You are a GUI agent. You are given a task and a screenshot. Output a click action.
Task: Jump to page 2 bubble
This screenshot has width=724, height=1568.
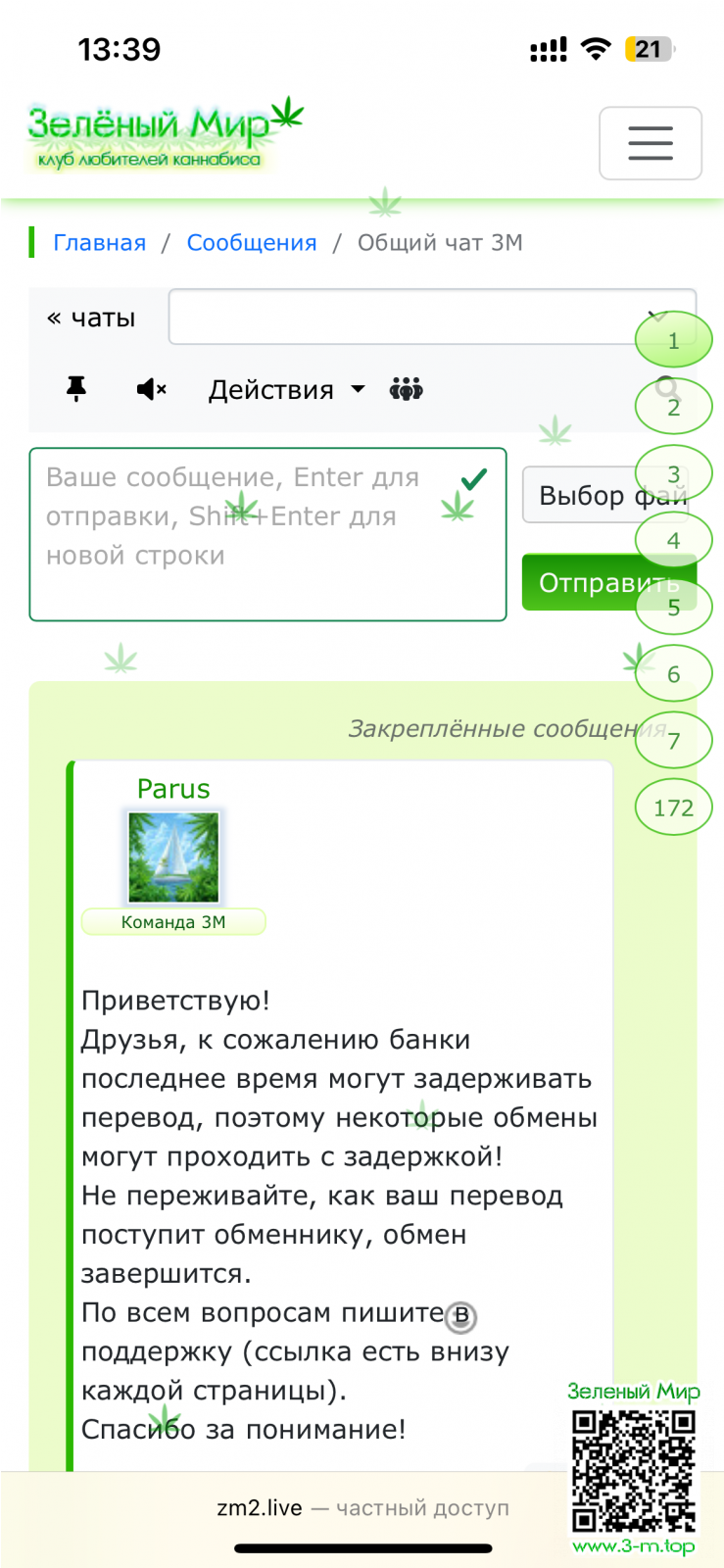tap(673, 408)
